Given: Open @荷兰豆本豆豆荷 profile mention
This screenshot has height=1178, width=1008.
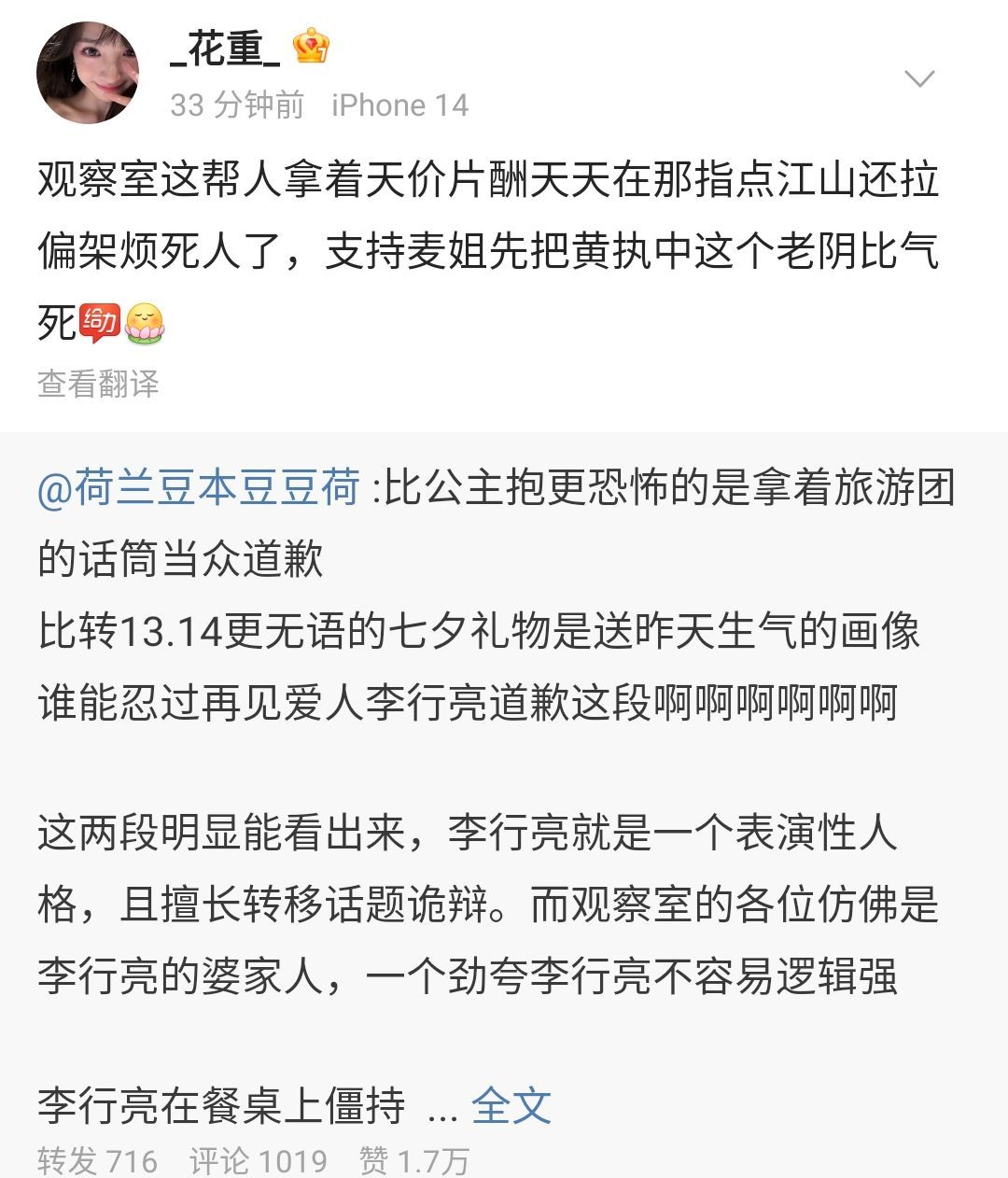Looking at the screenshot, I should (199, 488).
